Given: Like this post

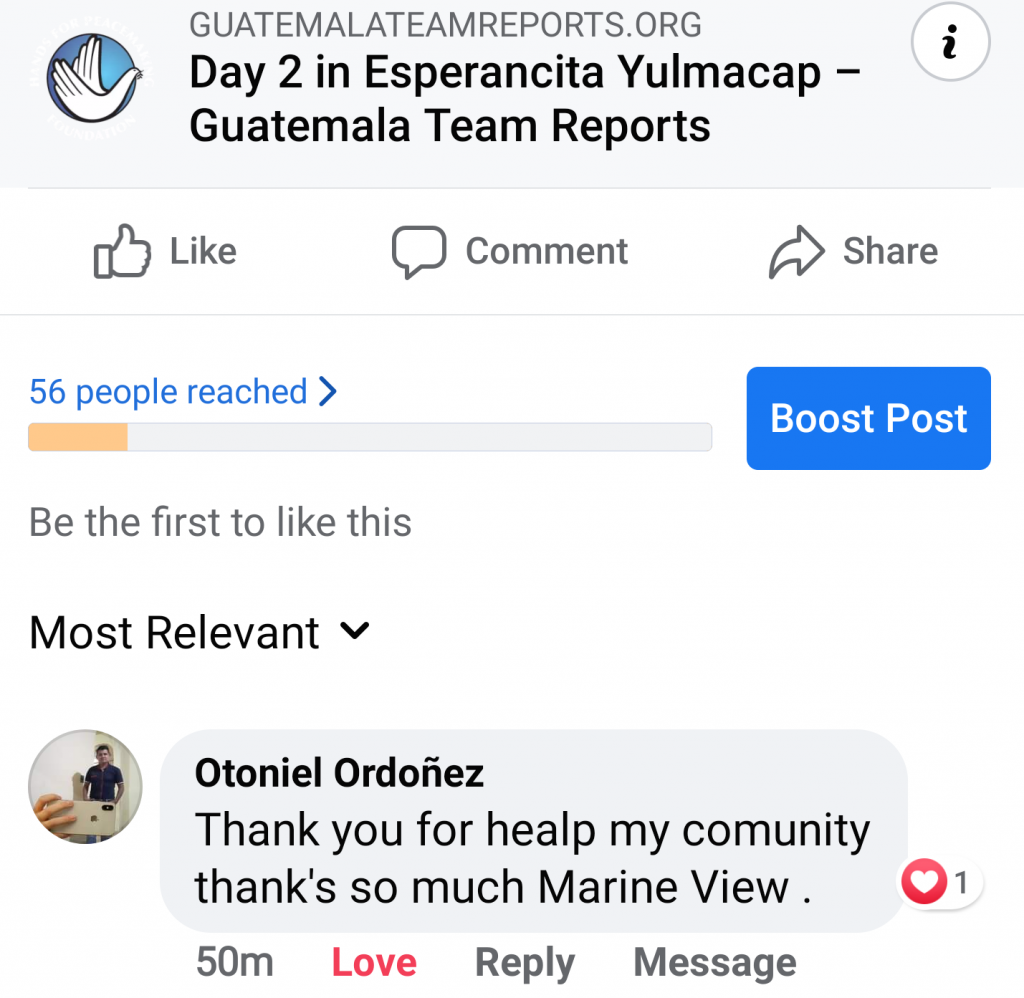Looking at the screenshot, I should point(165,251).
